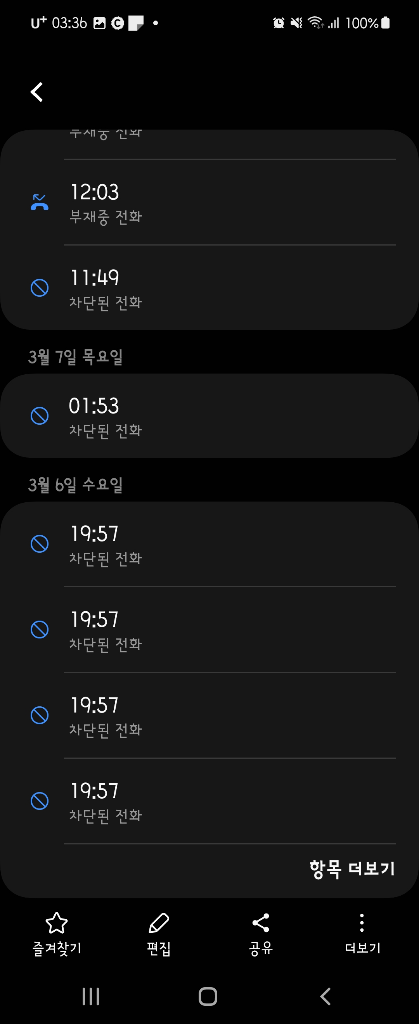This screenshot has height=1024, width=419.
Task: Open the 더보기 overflow menu
Action: pos(362,934)
